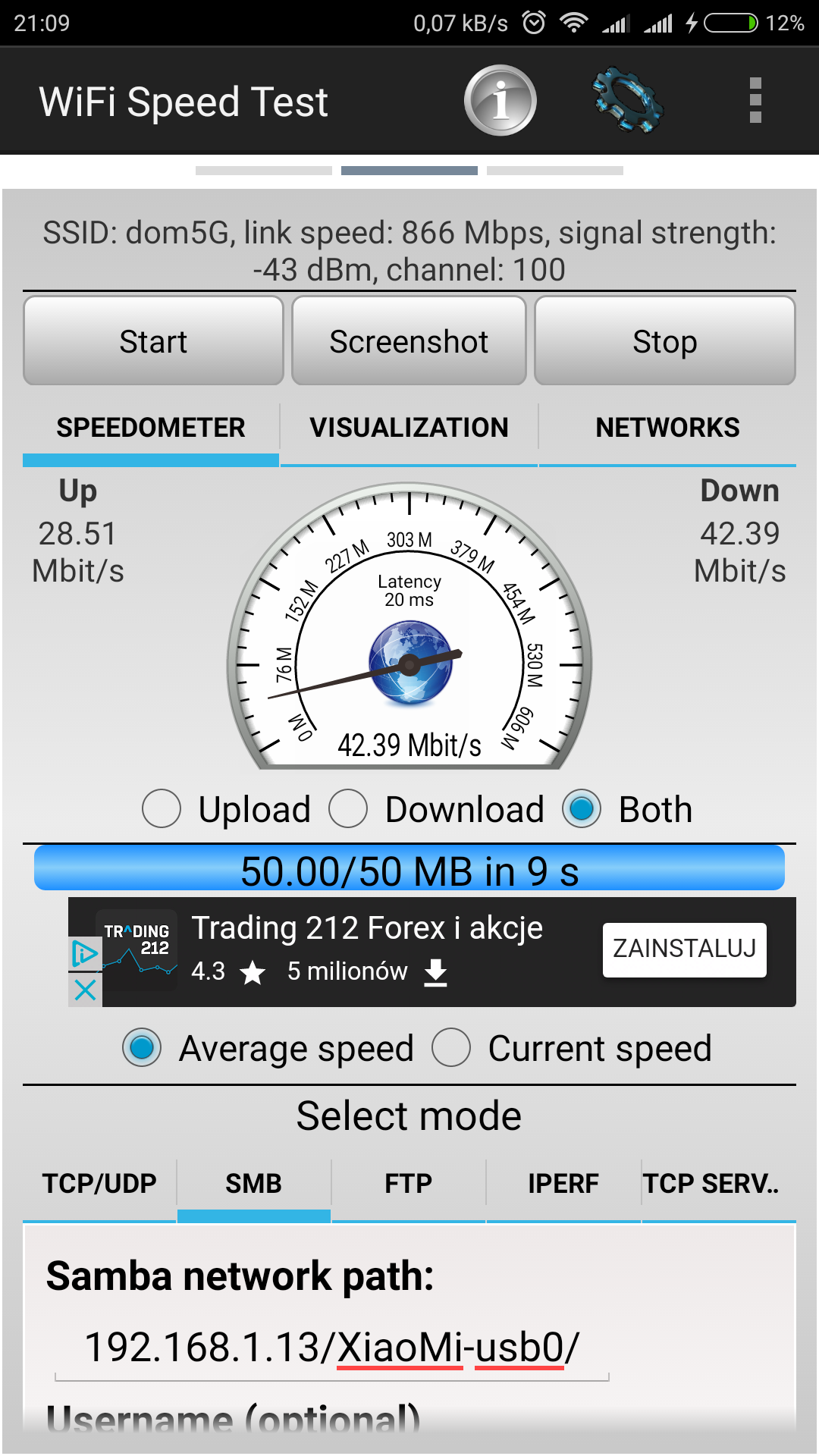Select the Upload radio option

point(162,809)
